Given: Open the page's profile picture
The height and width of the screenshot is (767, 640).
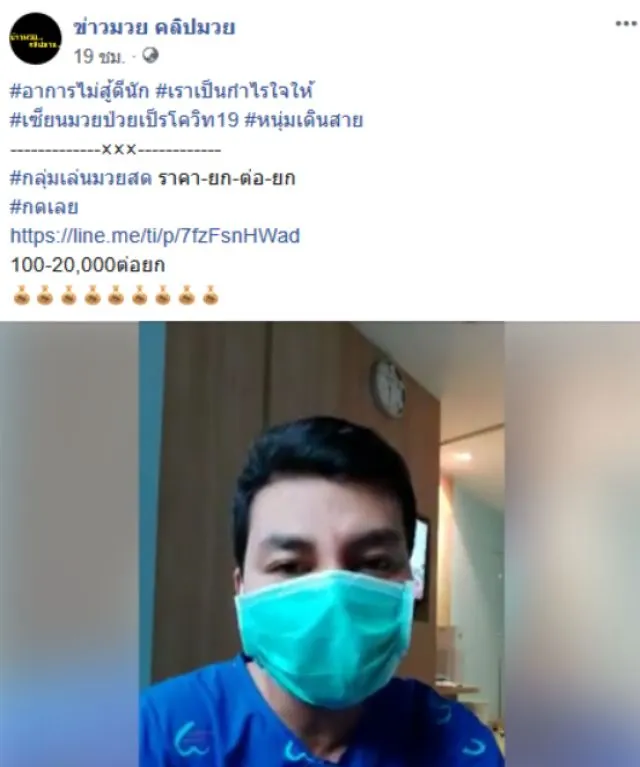Looking at the screenshot, I should pyautogui.click(x=35, y=39).
